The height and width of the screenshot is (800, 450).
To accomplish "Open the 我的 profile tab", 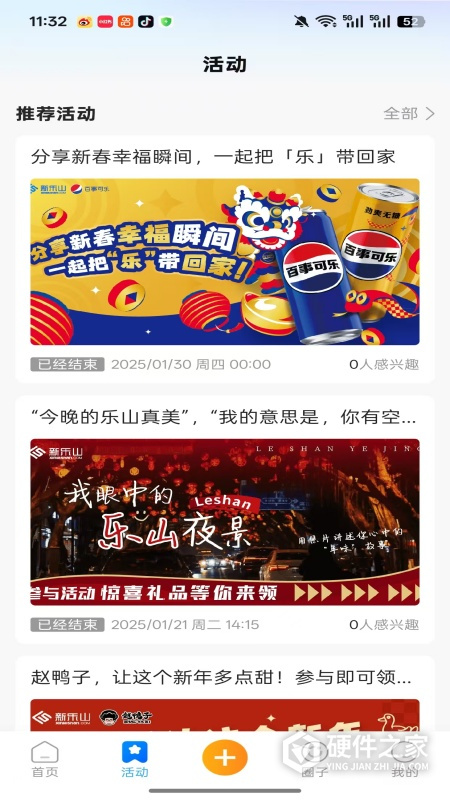I will coord(405,759).
